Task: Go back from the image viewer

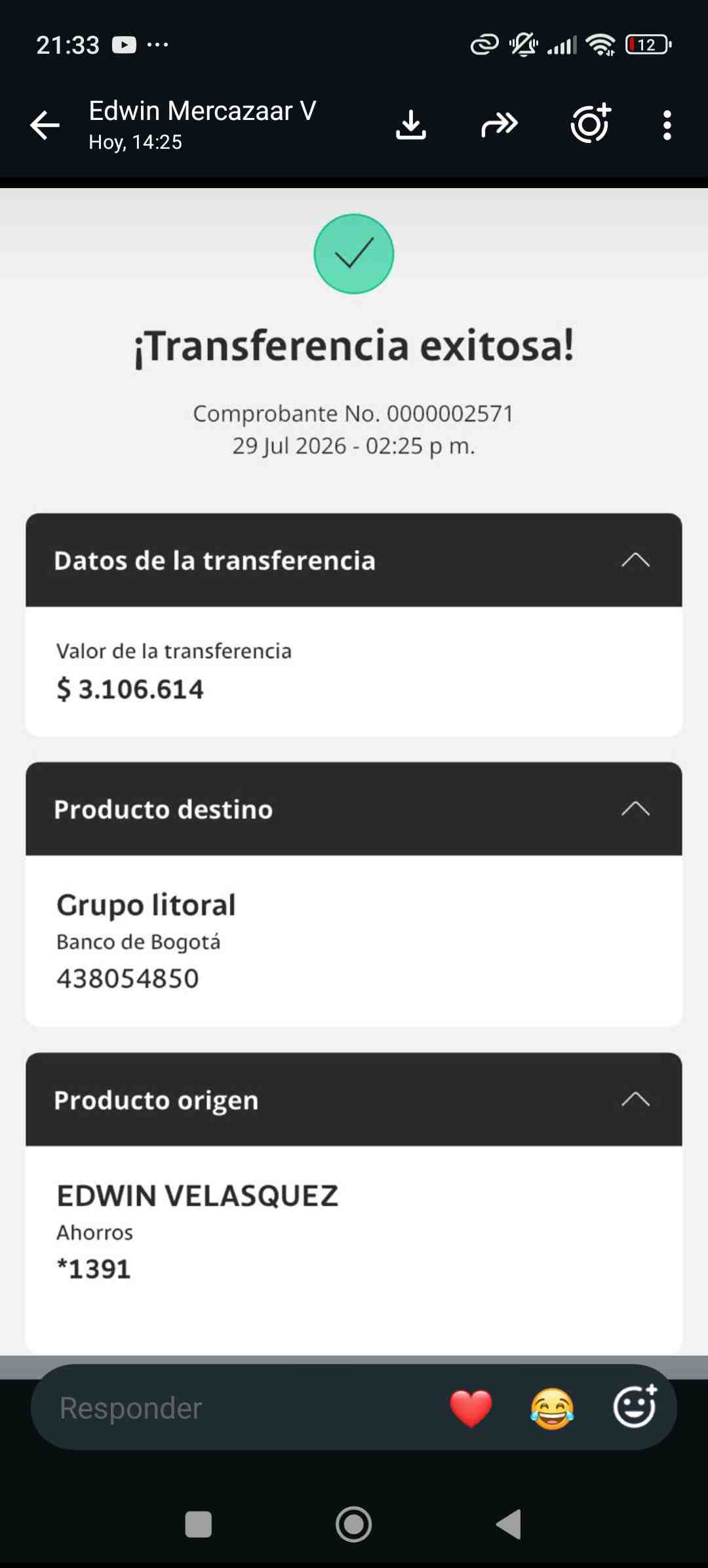Action: [45, 125]
